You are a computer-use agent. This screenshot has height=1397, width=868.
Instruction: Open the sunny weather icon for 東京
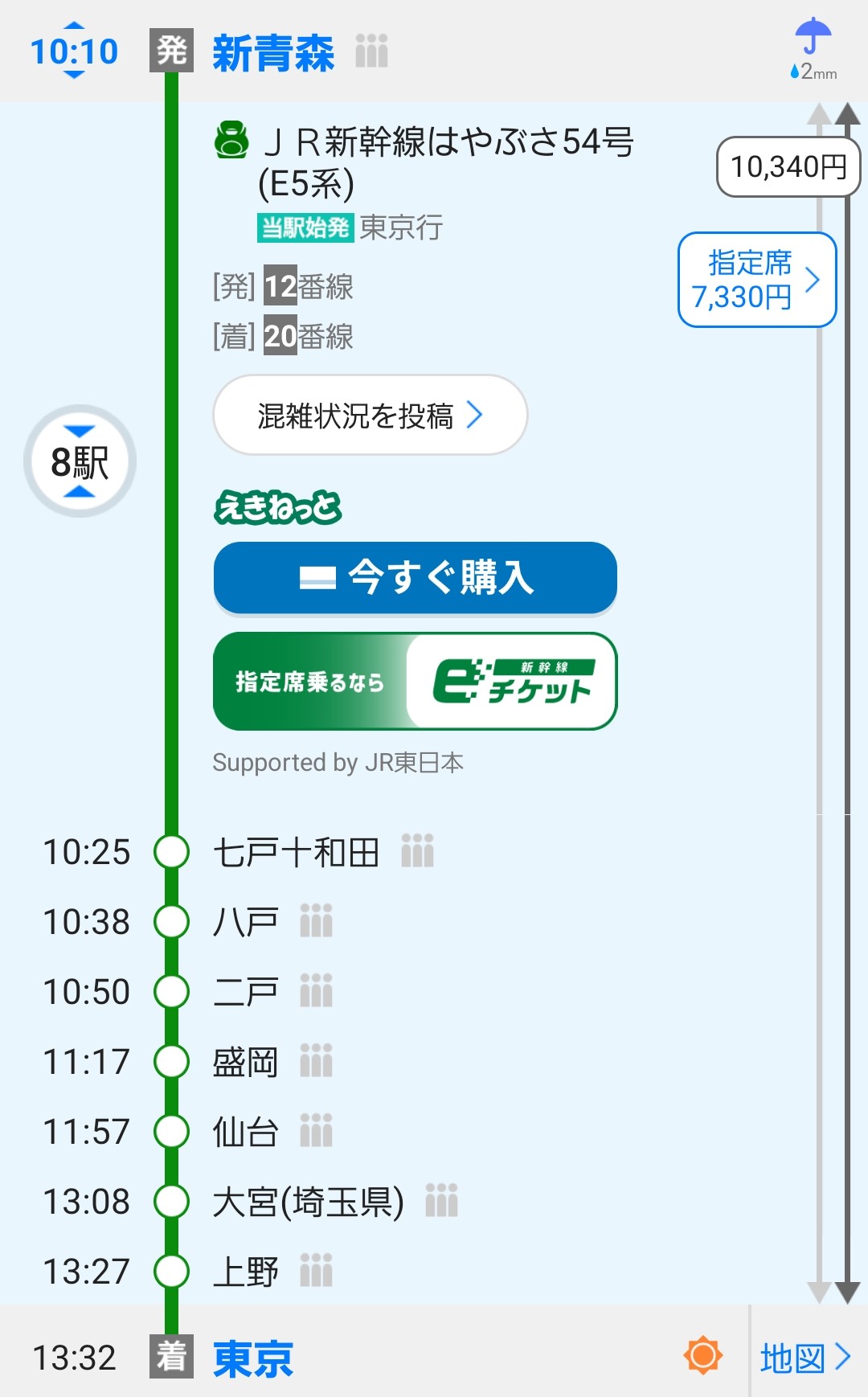(x=702, y=1355)
